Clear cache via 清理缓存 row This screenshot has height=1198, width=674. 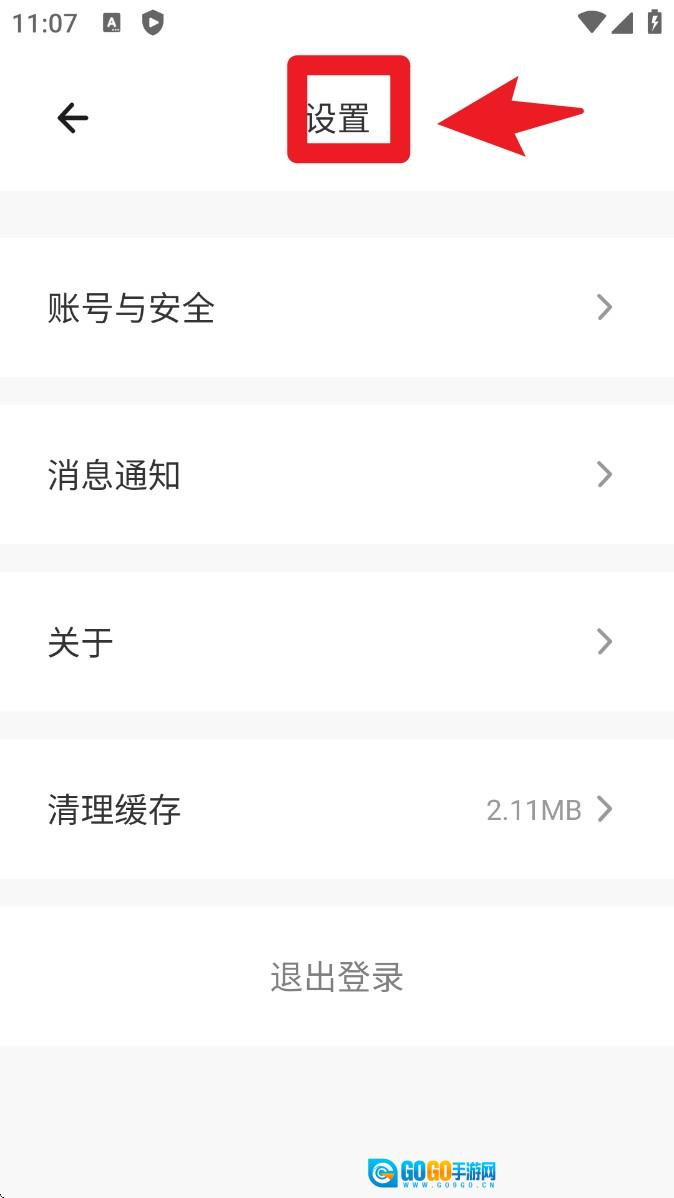(336, 809)
